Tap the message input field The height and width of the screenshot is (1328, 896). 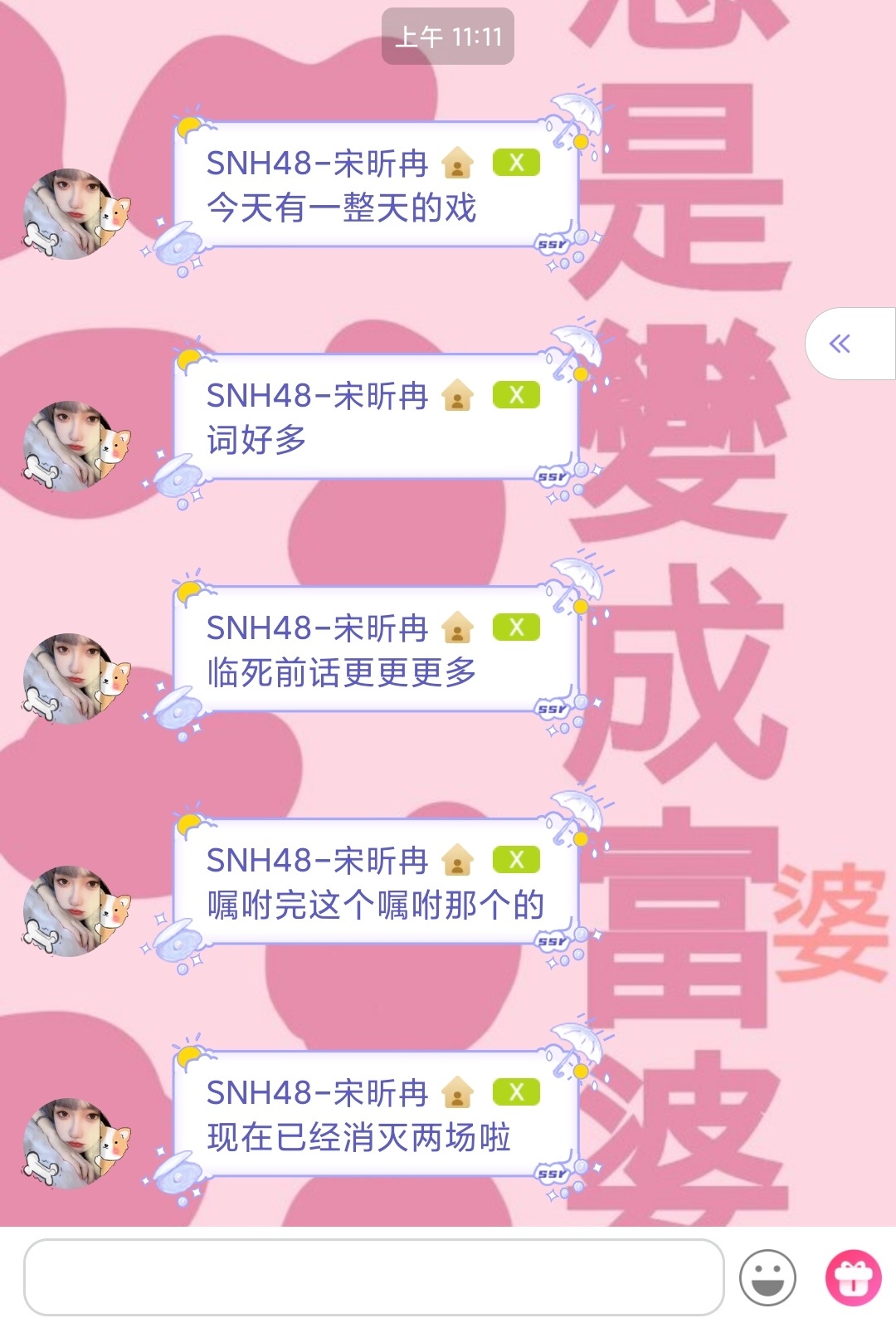click(373, 1277)
